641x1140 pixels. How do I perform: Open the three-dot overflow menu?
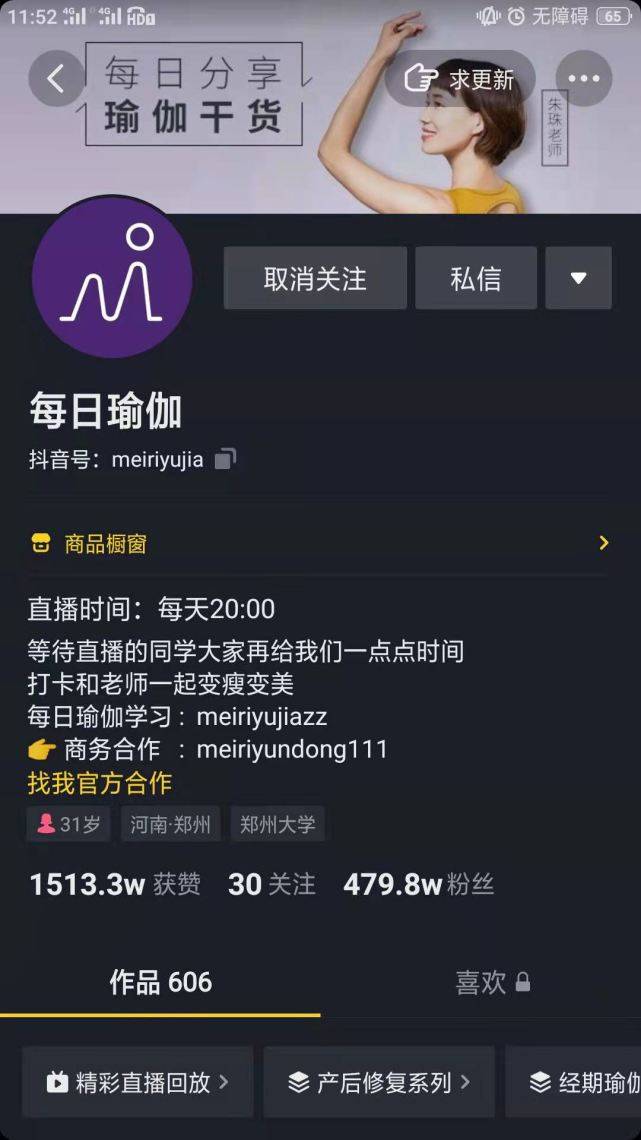coord(583,79)
